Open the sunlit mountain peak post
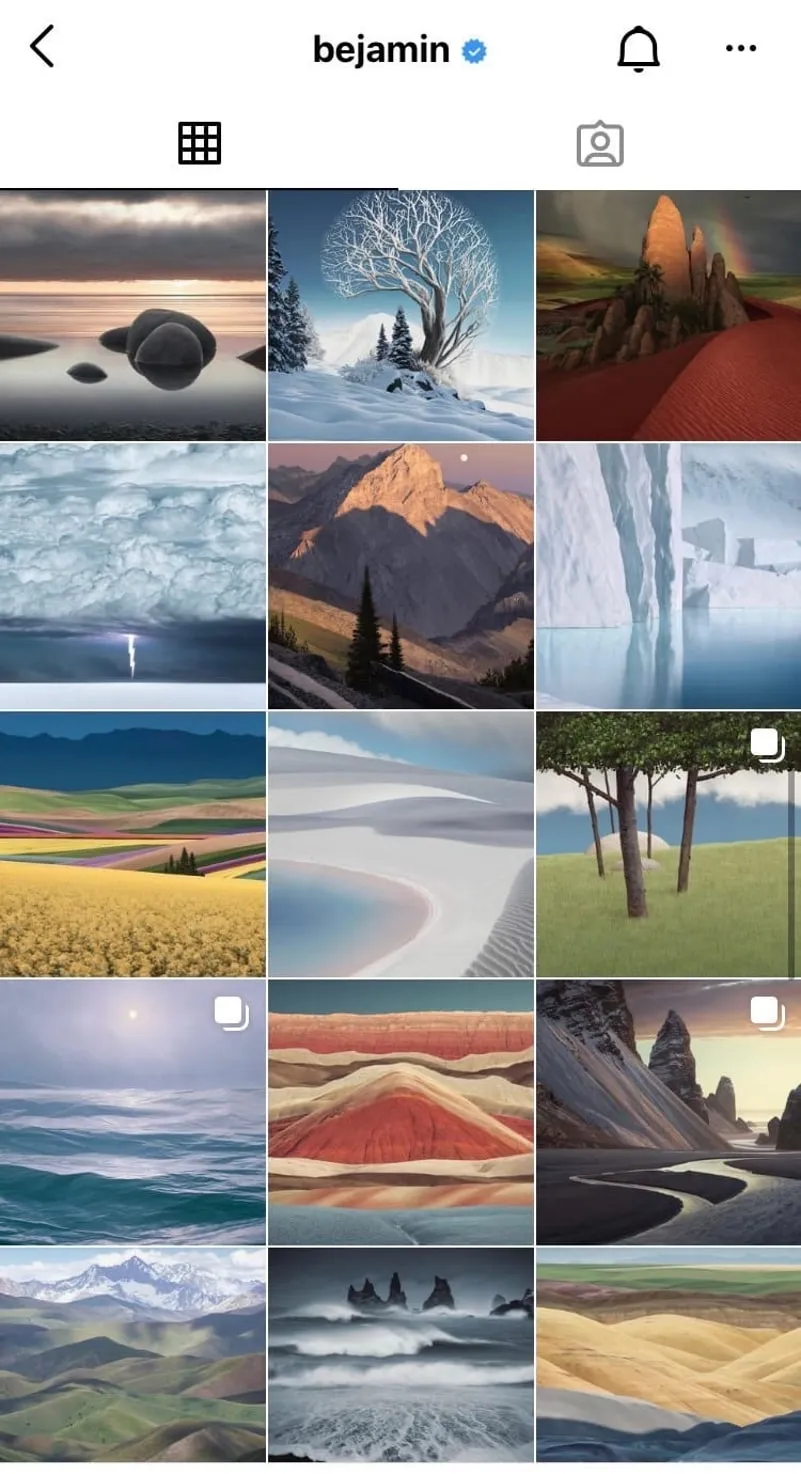This screenshot has height=1474, width=801. [401, 576]
